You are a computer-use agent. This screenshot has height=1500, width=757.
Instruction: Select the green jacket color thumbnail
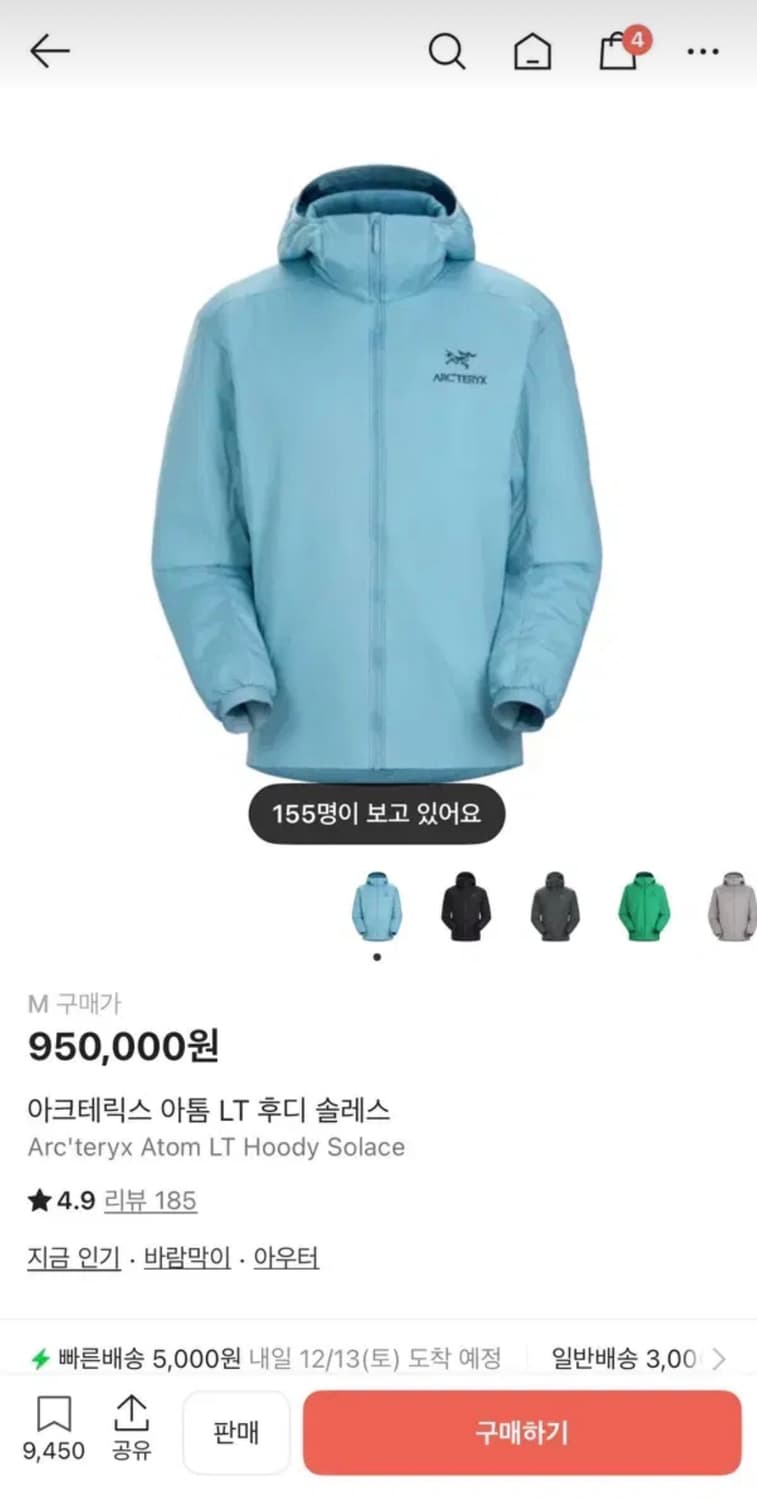click(643, 905)
